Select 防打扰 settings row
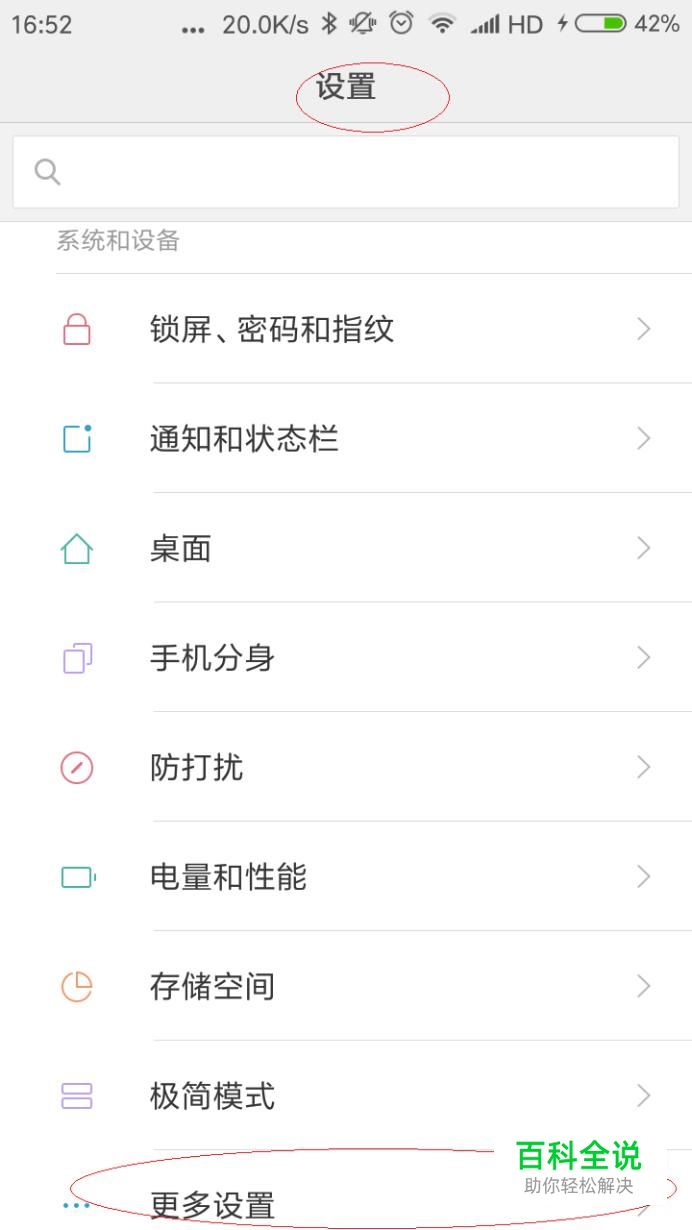 pyautogui.click(x=346, y=768)
